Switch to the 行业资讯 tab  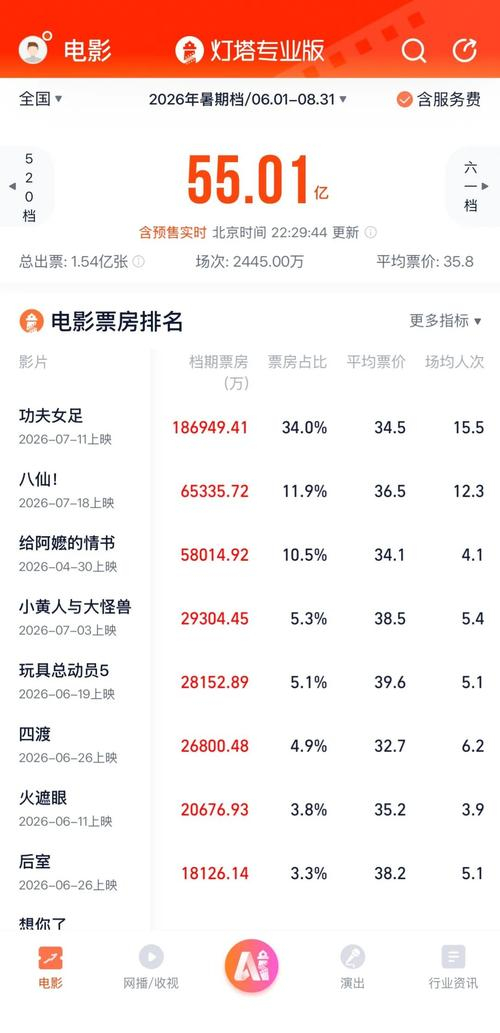click(453, 967)
